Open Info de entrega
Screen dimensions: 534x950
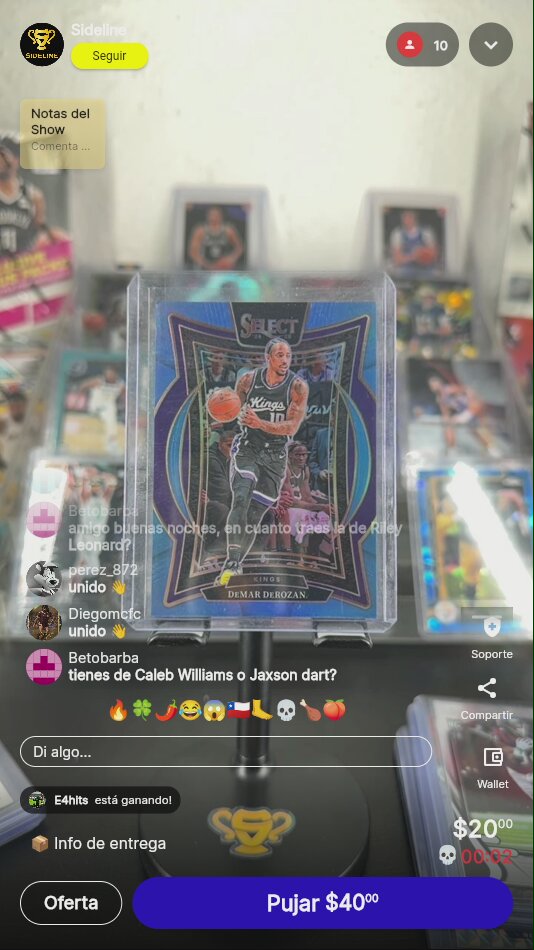(98, 843)
